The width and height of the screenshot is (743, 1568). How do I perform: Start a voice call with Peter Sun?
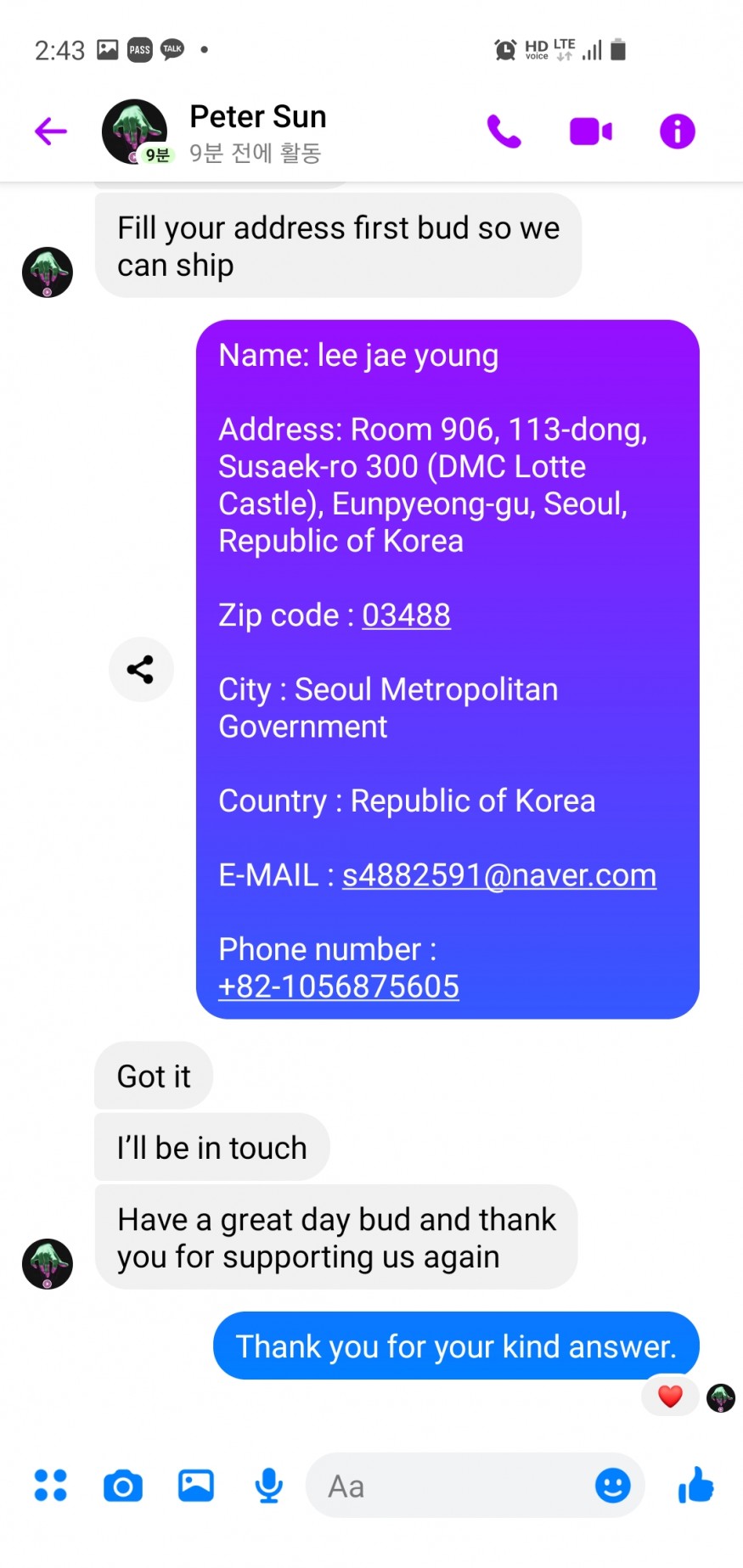504,132
